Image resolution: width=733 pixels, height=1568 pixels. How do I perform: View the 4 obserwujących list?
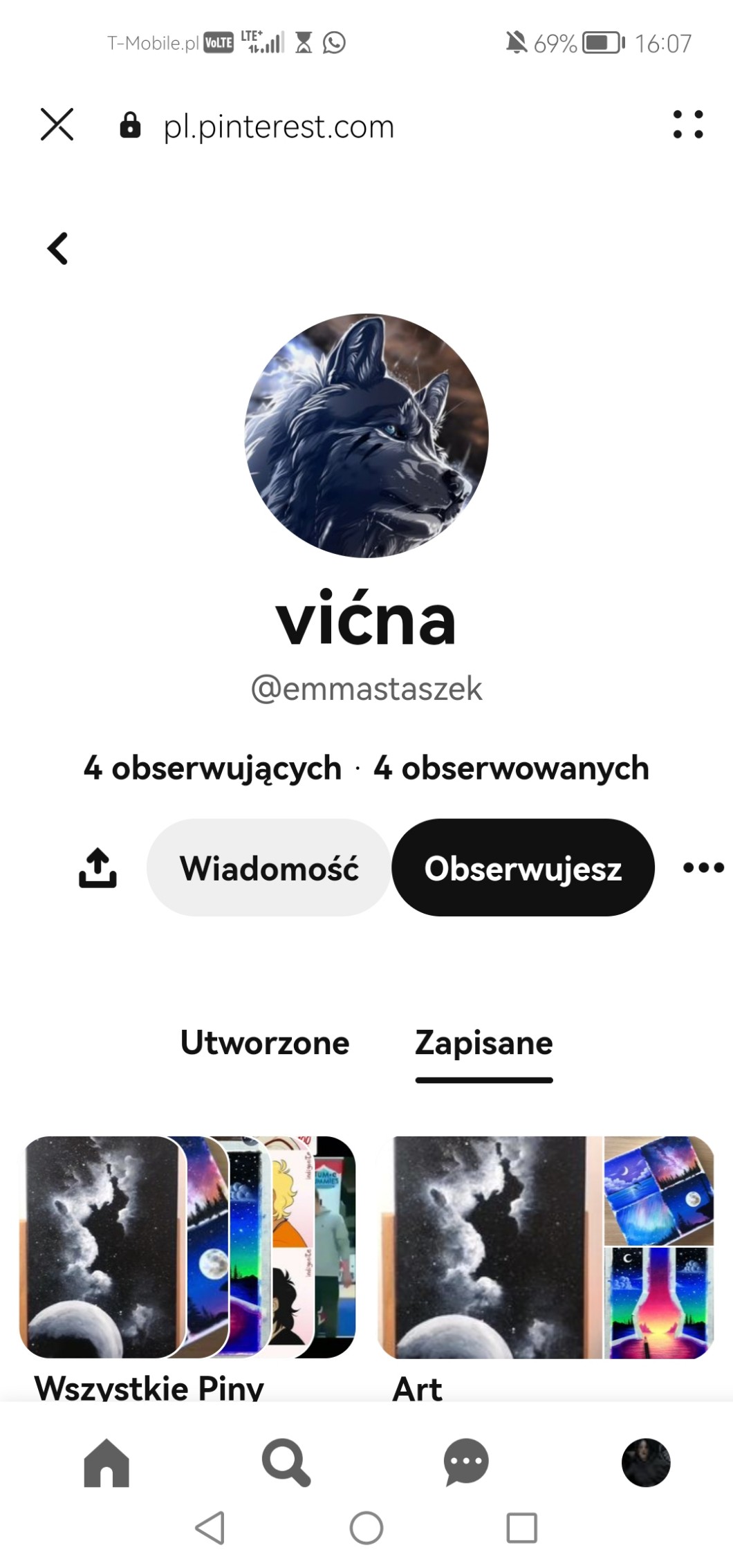point(213,768)
